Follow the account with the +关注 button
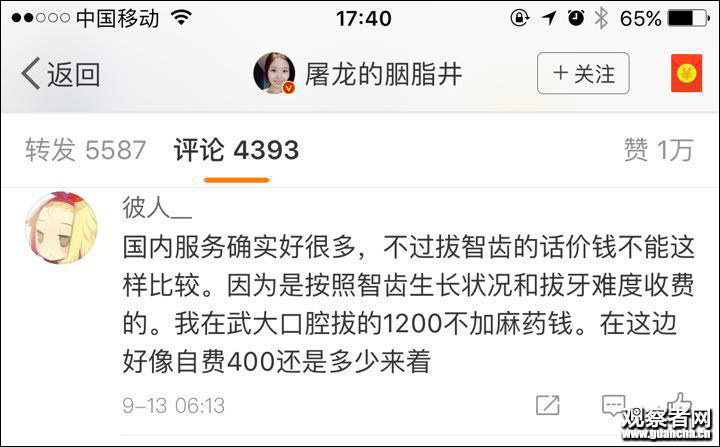720x447 pixels. [x=583, y=74]
